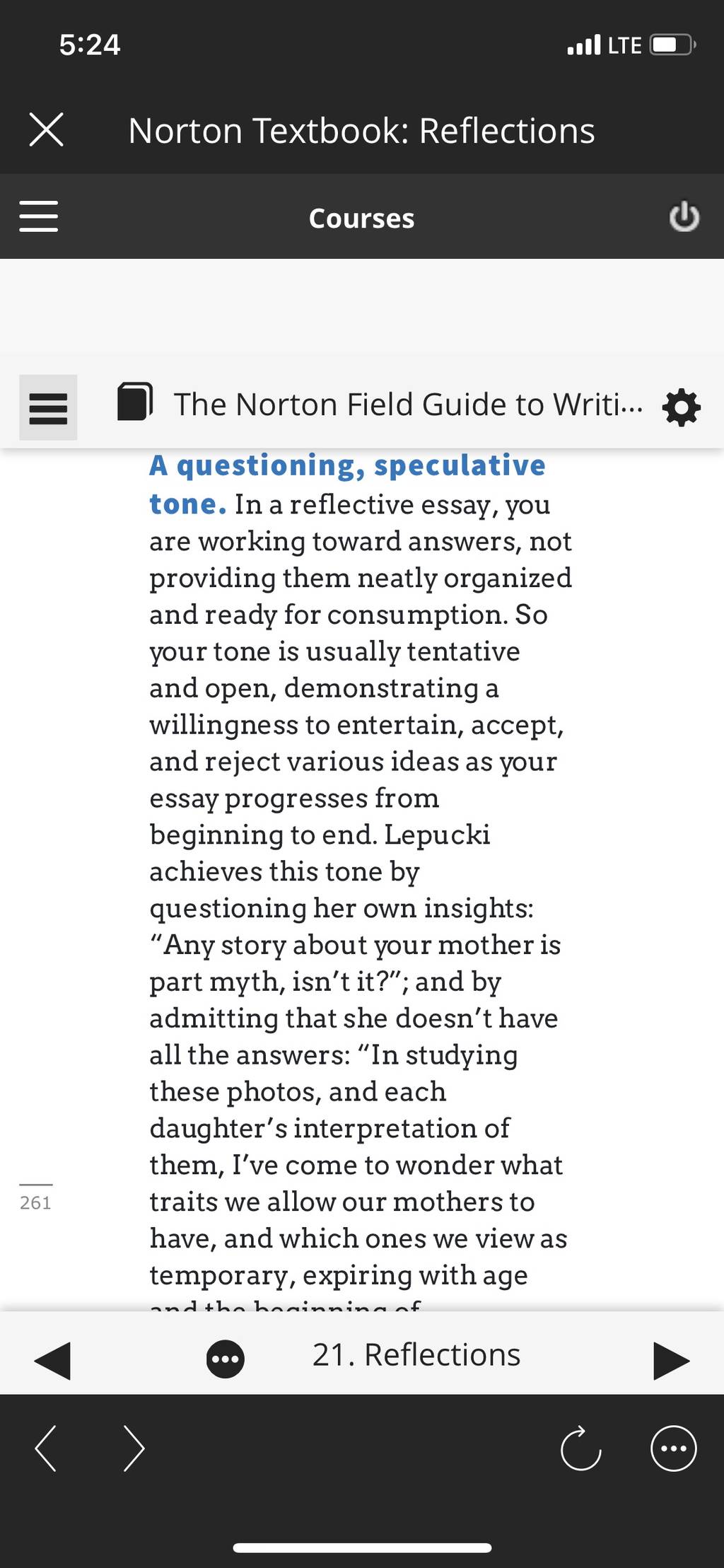
Task: Open the Courses hamburger menu
Action: 38,216
